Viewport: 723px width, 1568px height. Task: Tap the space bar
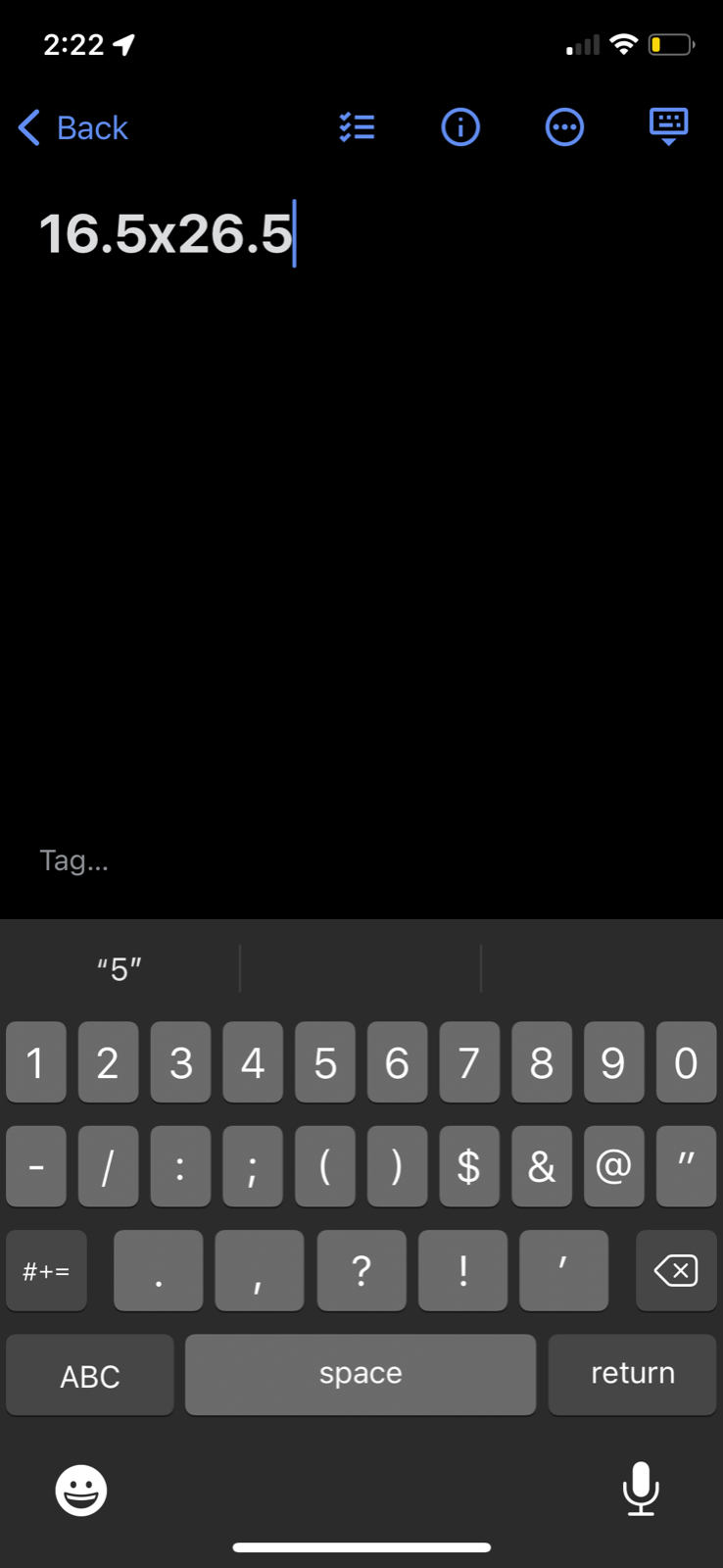click(x=361, y=1374)
